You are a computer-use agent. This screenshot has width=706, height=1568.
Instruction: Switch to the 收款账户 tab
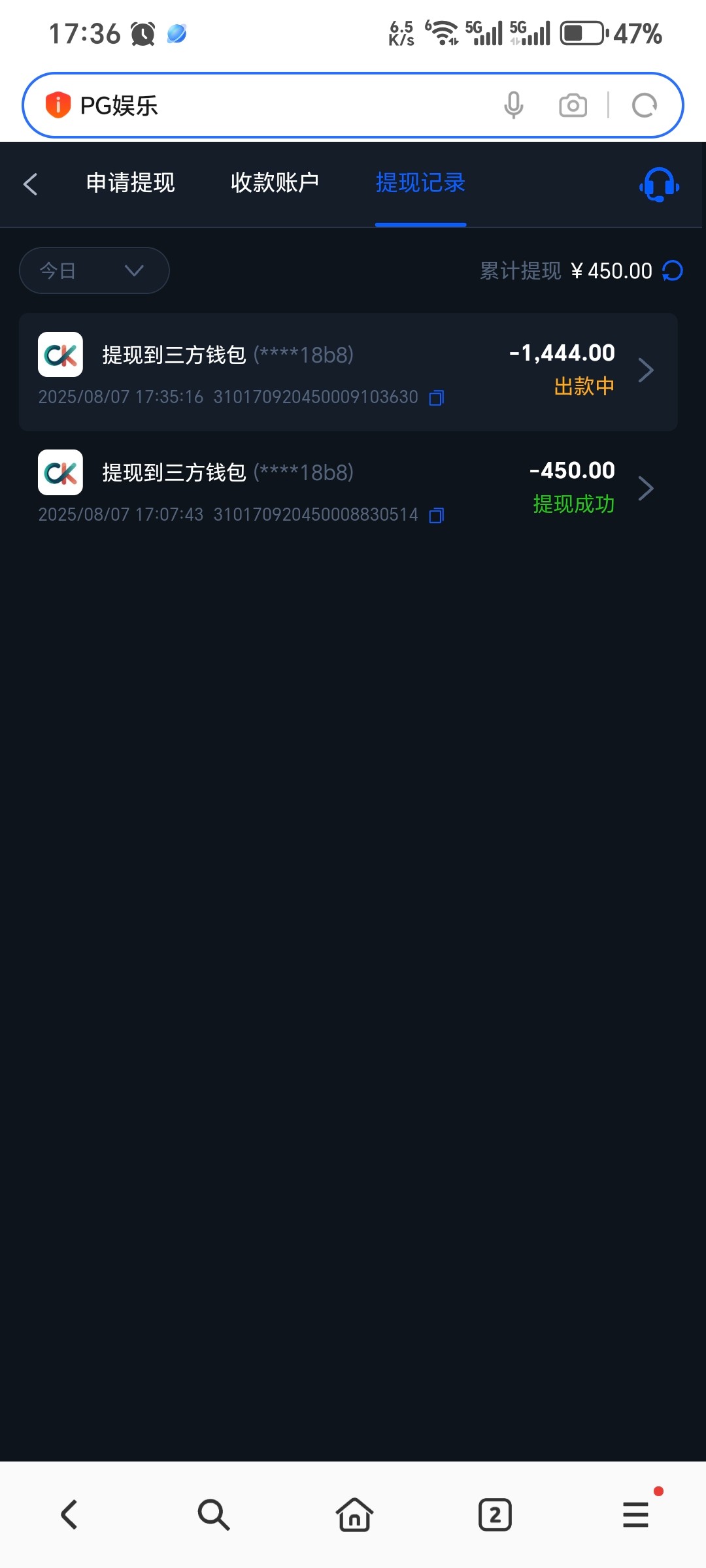pos(274,184)
